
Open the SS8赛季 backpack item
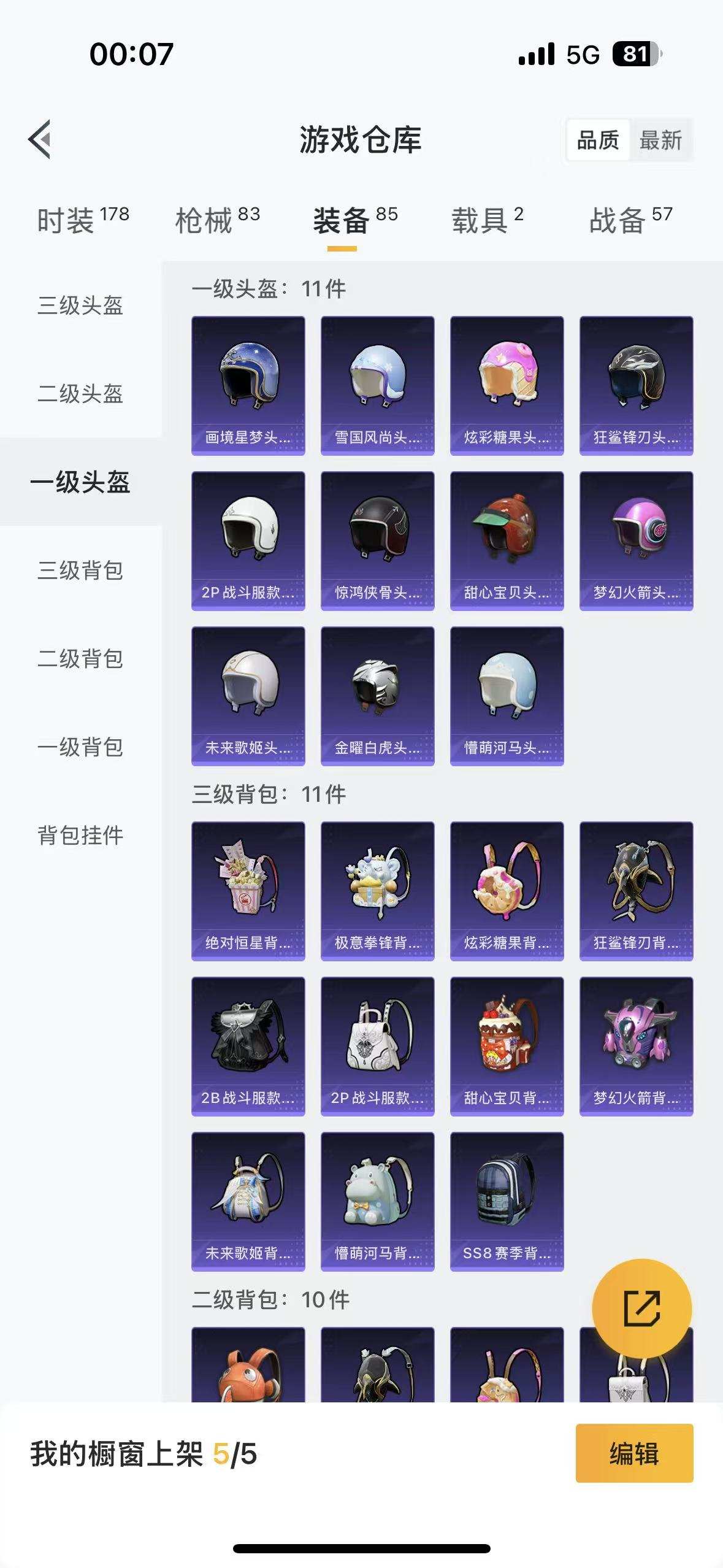click(x=507, y=1201)
